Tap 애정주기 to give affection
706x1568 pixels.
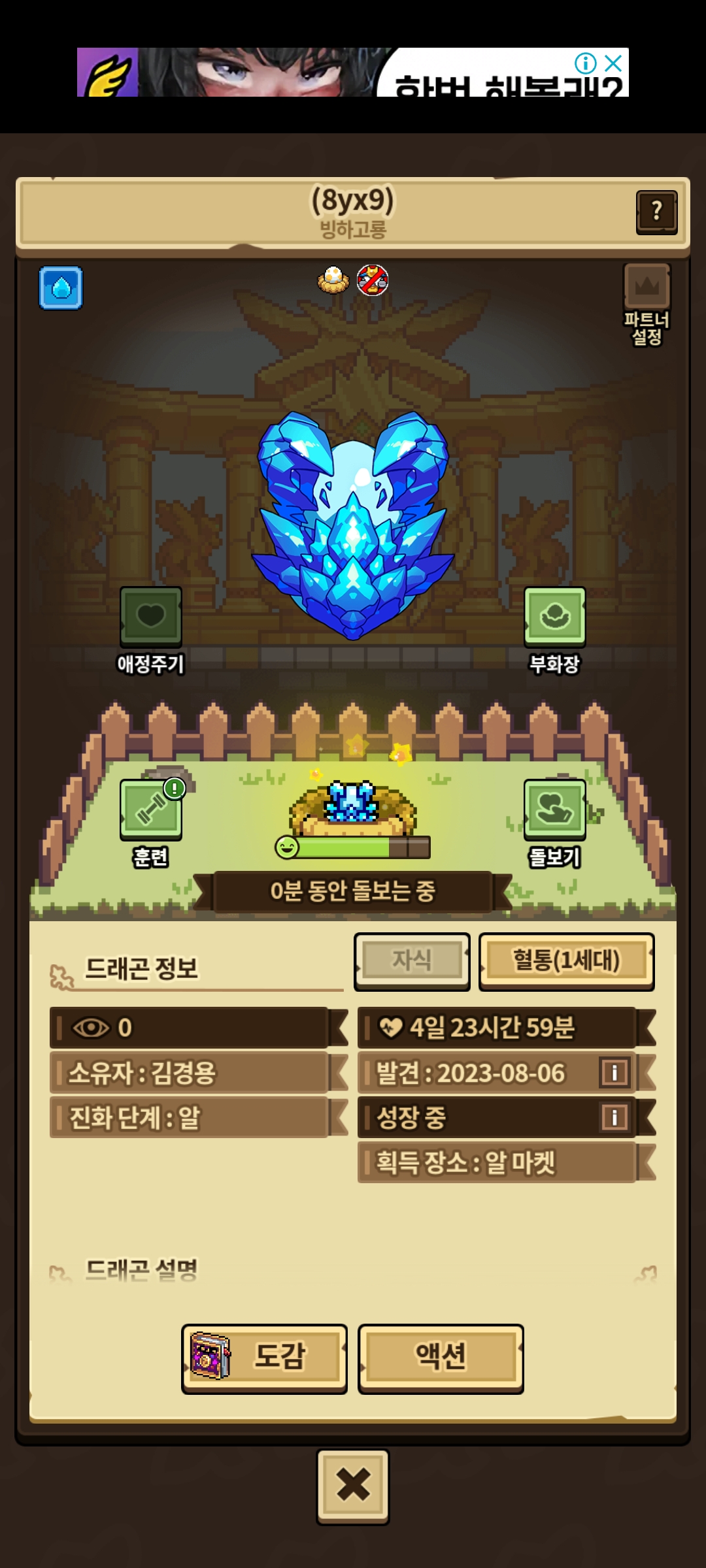click(x=150, y=617)
